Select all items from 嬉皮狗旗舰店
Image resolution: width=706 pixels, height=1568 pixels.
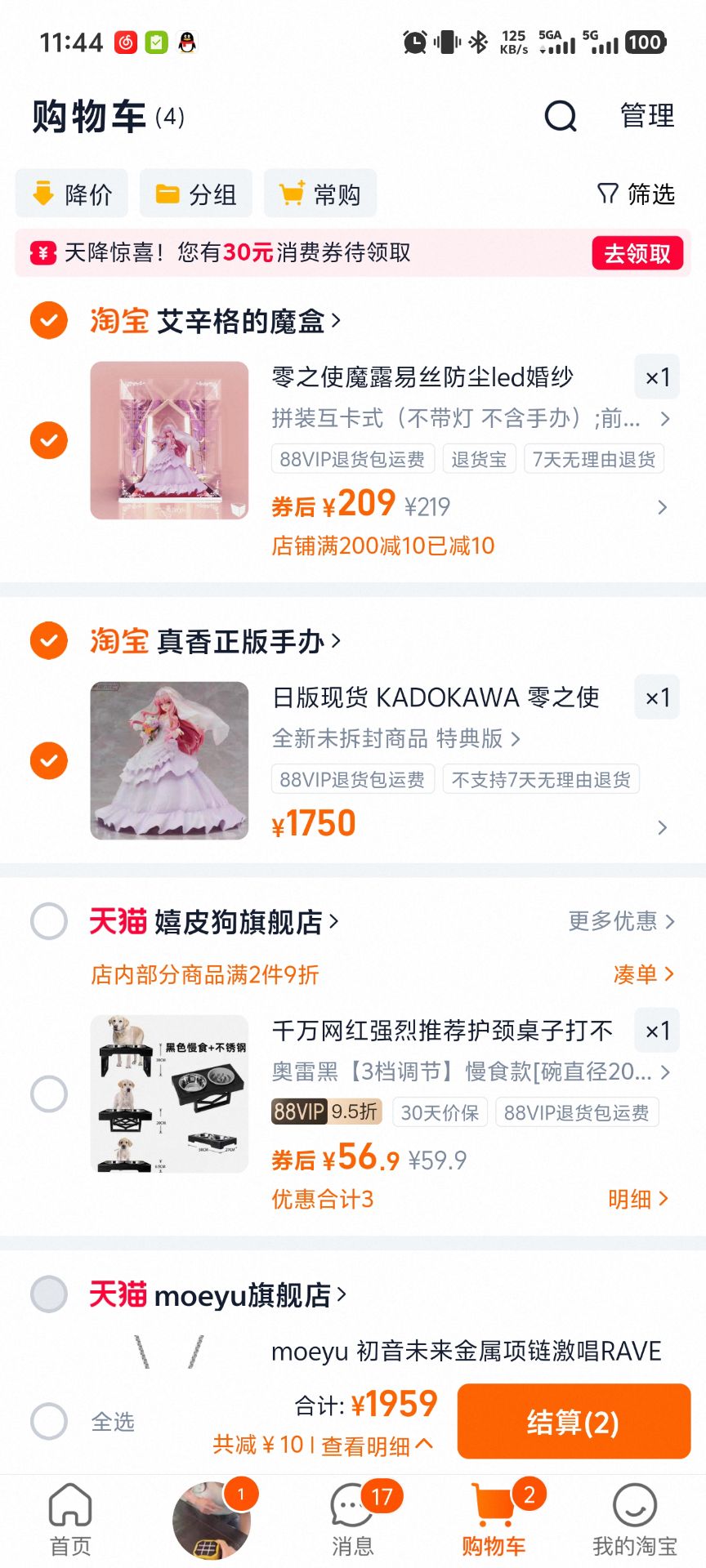point(49,921)
